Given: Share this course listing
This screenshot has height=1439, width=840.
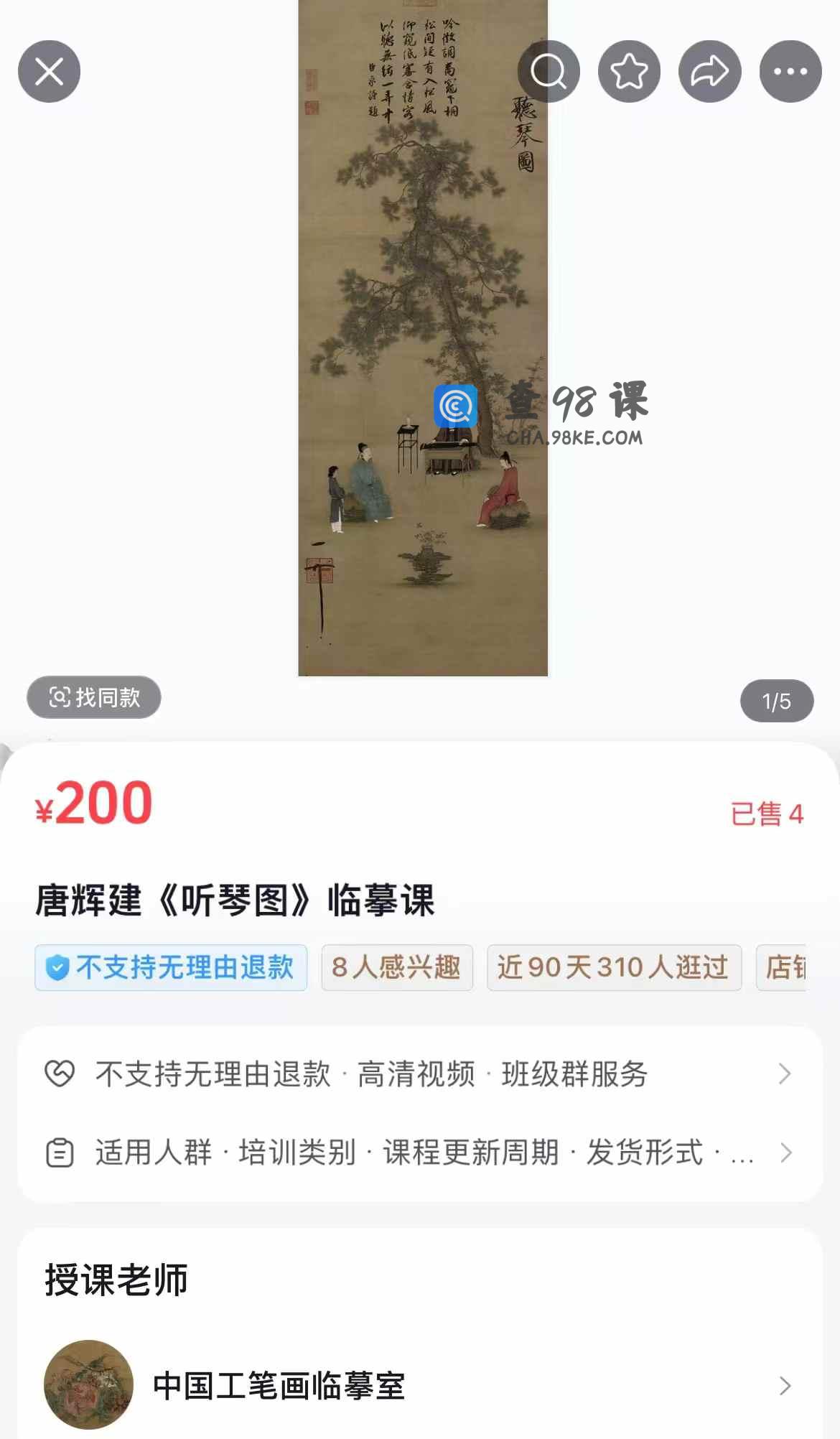Looking at the screenshot, I should click(x=709, y=71).
